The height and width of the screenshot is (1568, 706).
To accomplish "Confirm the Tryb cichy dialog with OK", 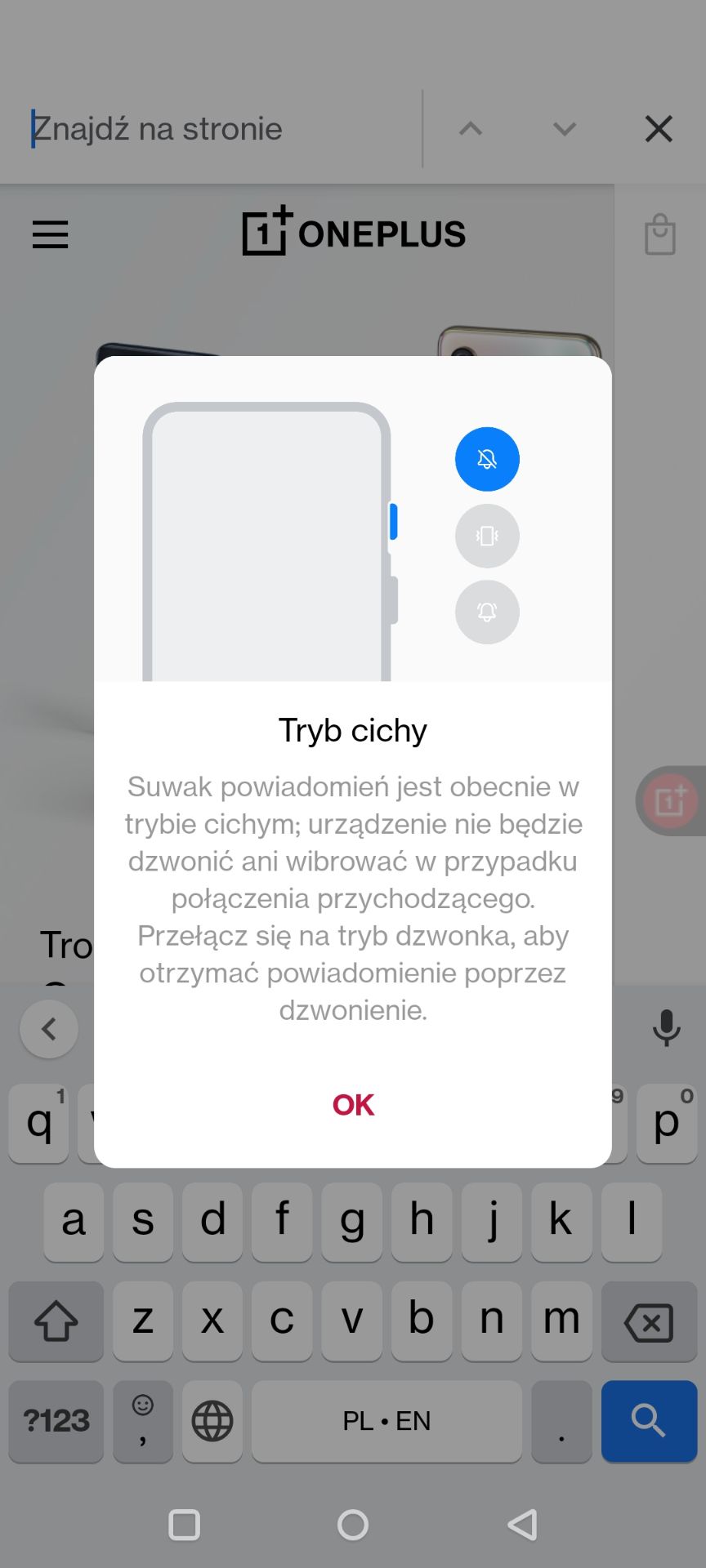I will coord(353,1104).
